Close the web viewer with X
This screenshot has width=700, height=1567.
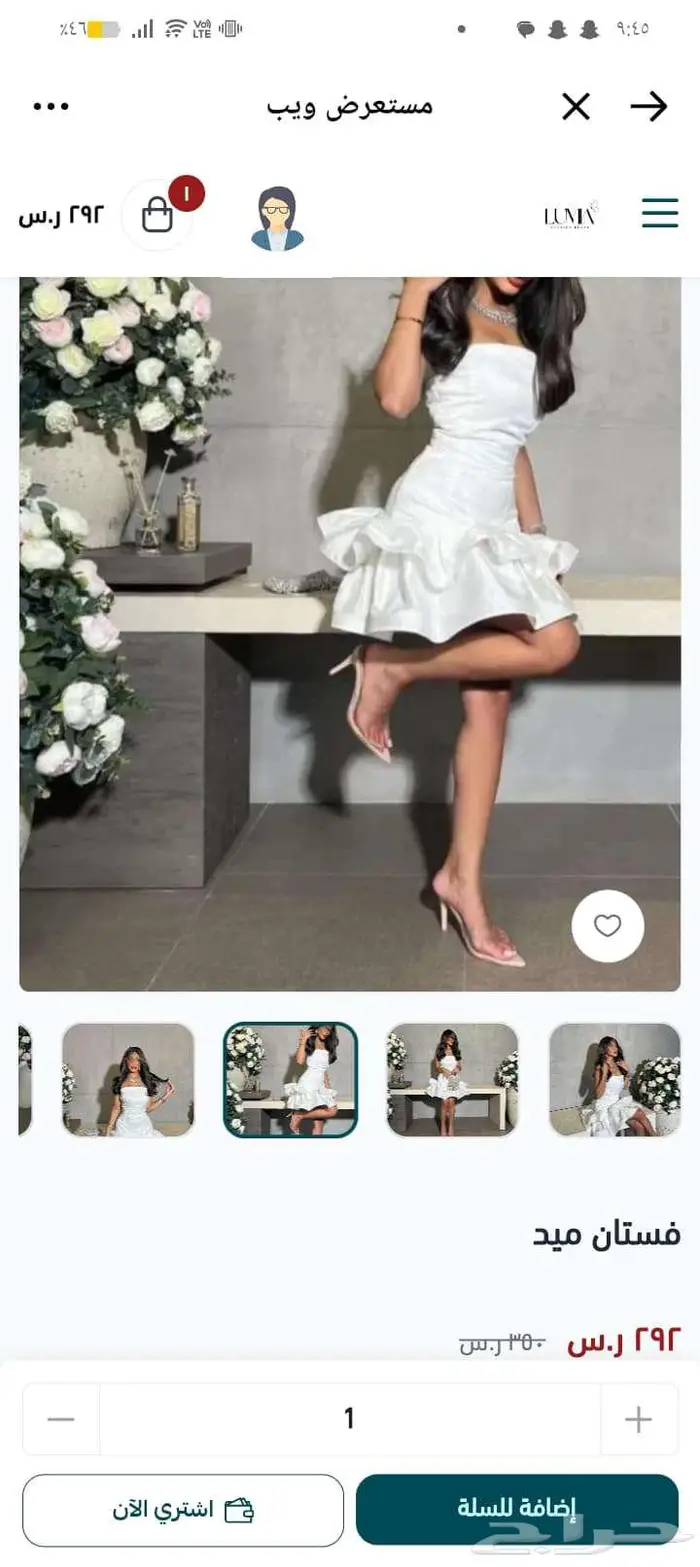coord(575,106)
